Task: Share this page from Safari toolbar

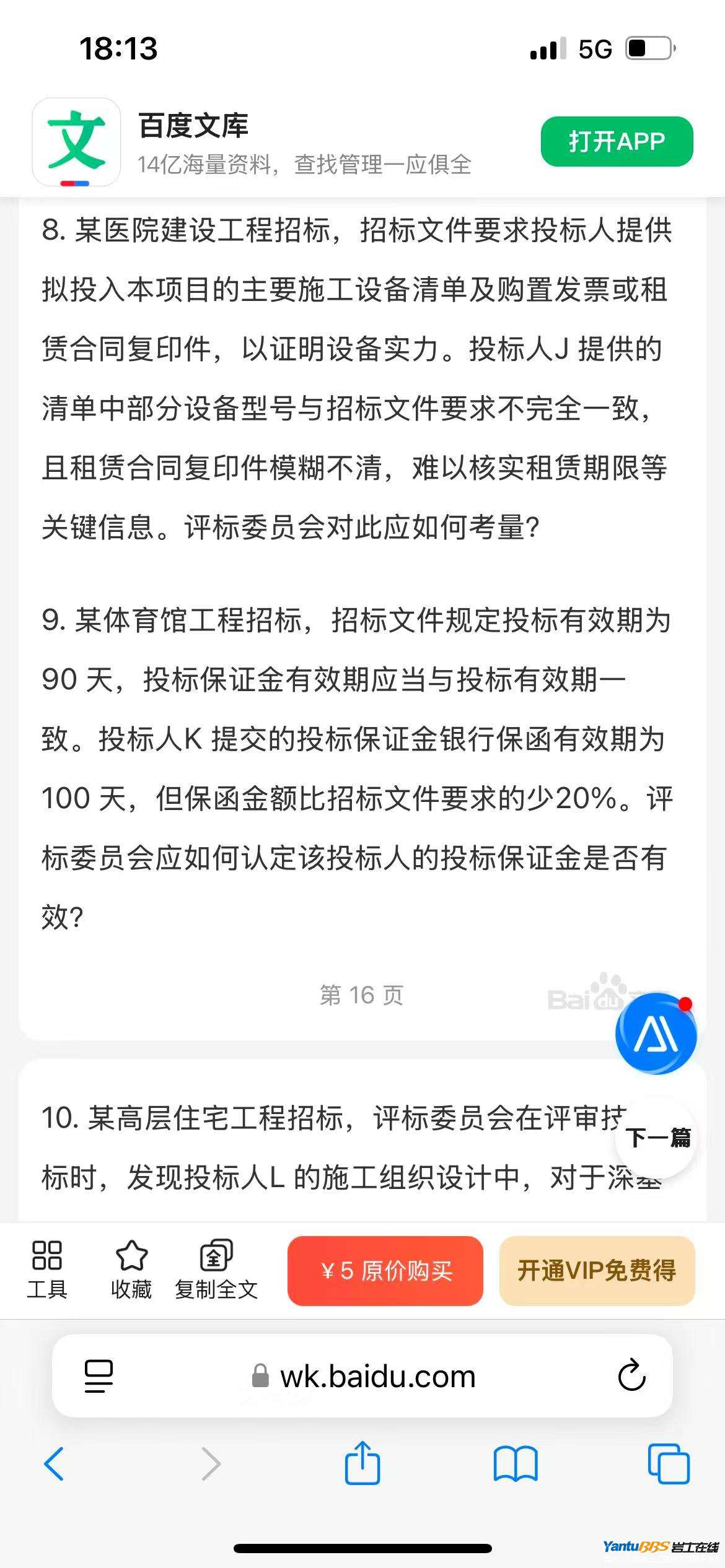Action: tap(362, 1463)
